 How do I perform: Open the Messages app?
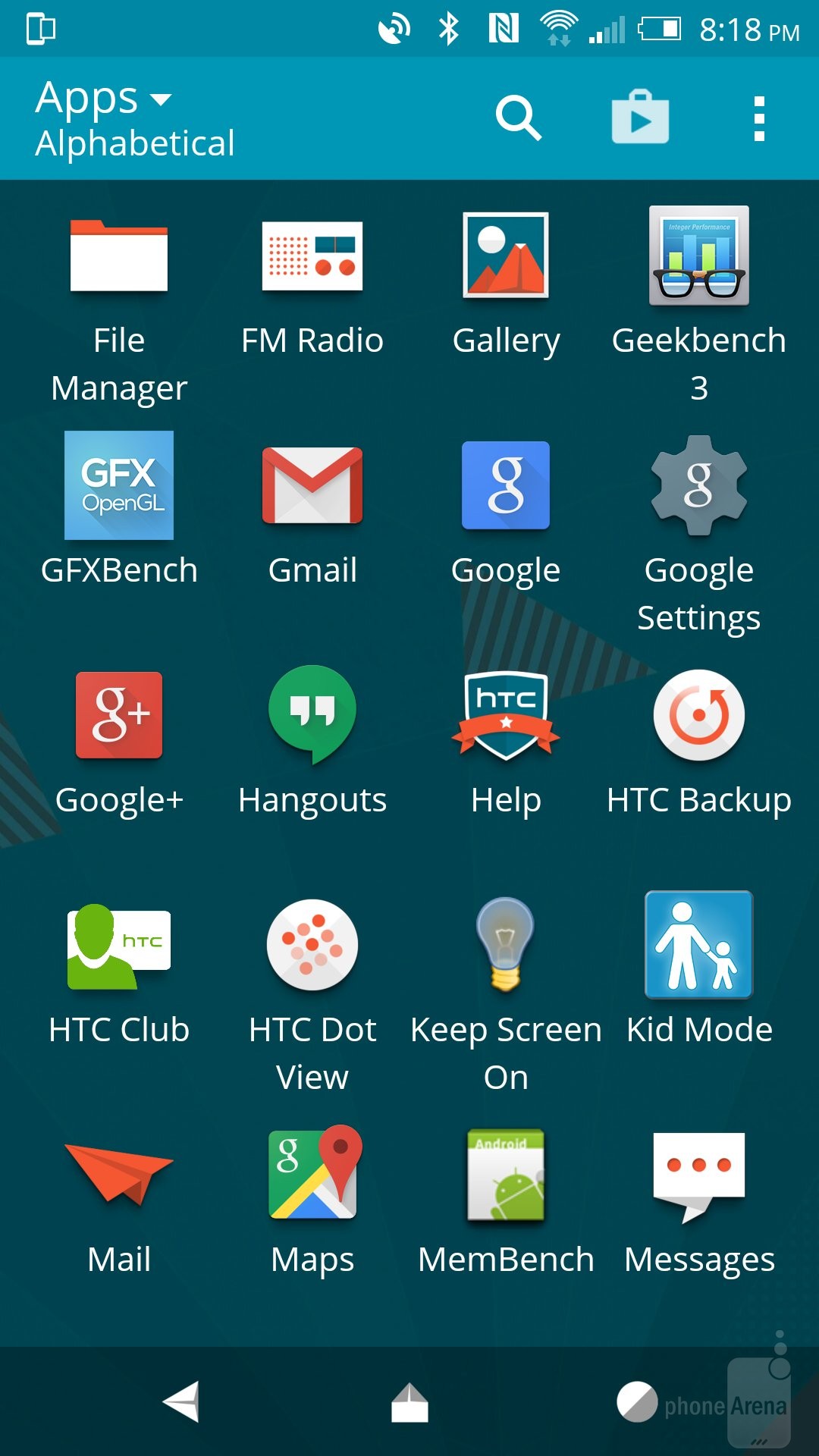pyautogui.click(x=699, y=1174)
